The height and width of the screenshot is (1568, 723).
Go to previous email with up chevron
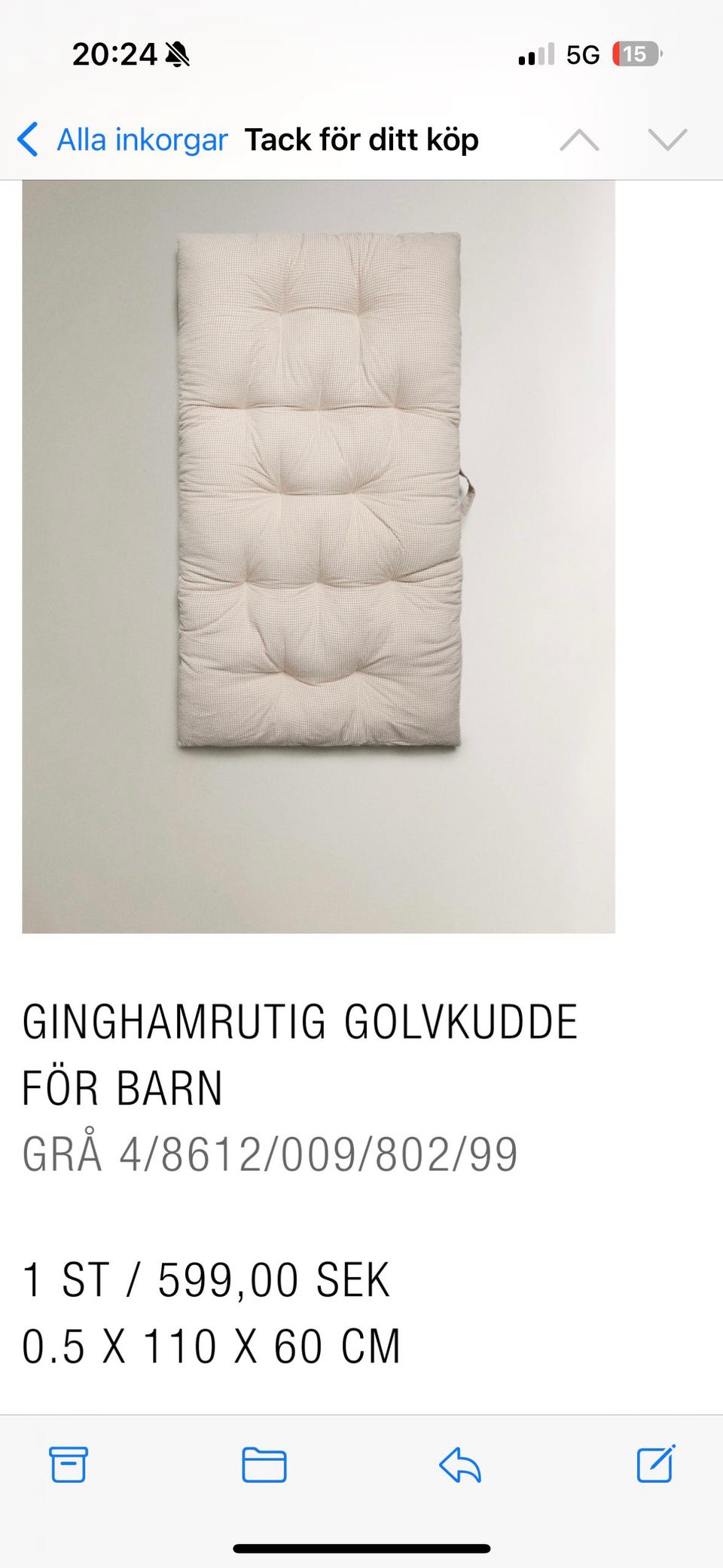(581, 139)
